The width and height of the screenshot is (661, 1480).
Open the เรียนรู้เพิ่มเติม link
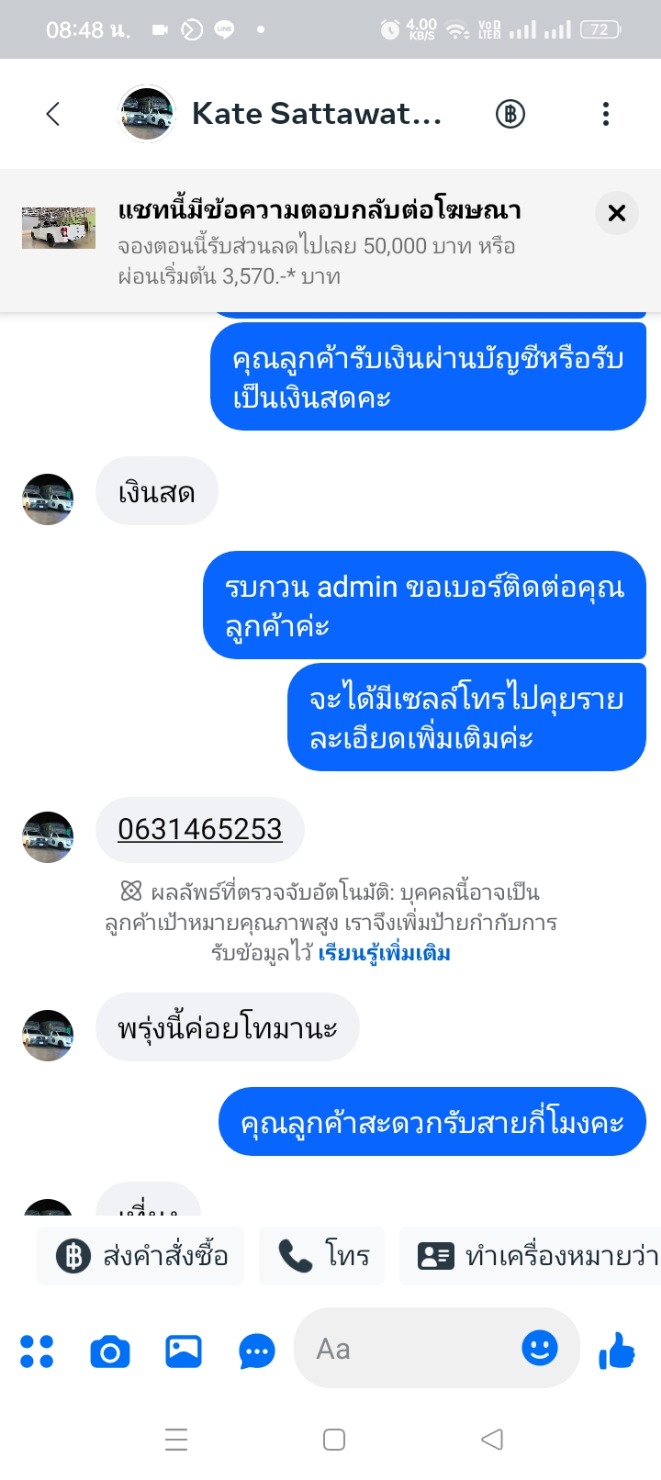(384, 953)
